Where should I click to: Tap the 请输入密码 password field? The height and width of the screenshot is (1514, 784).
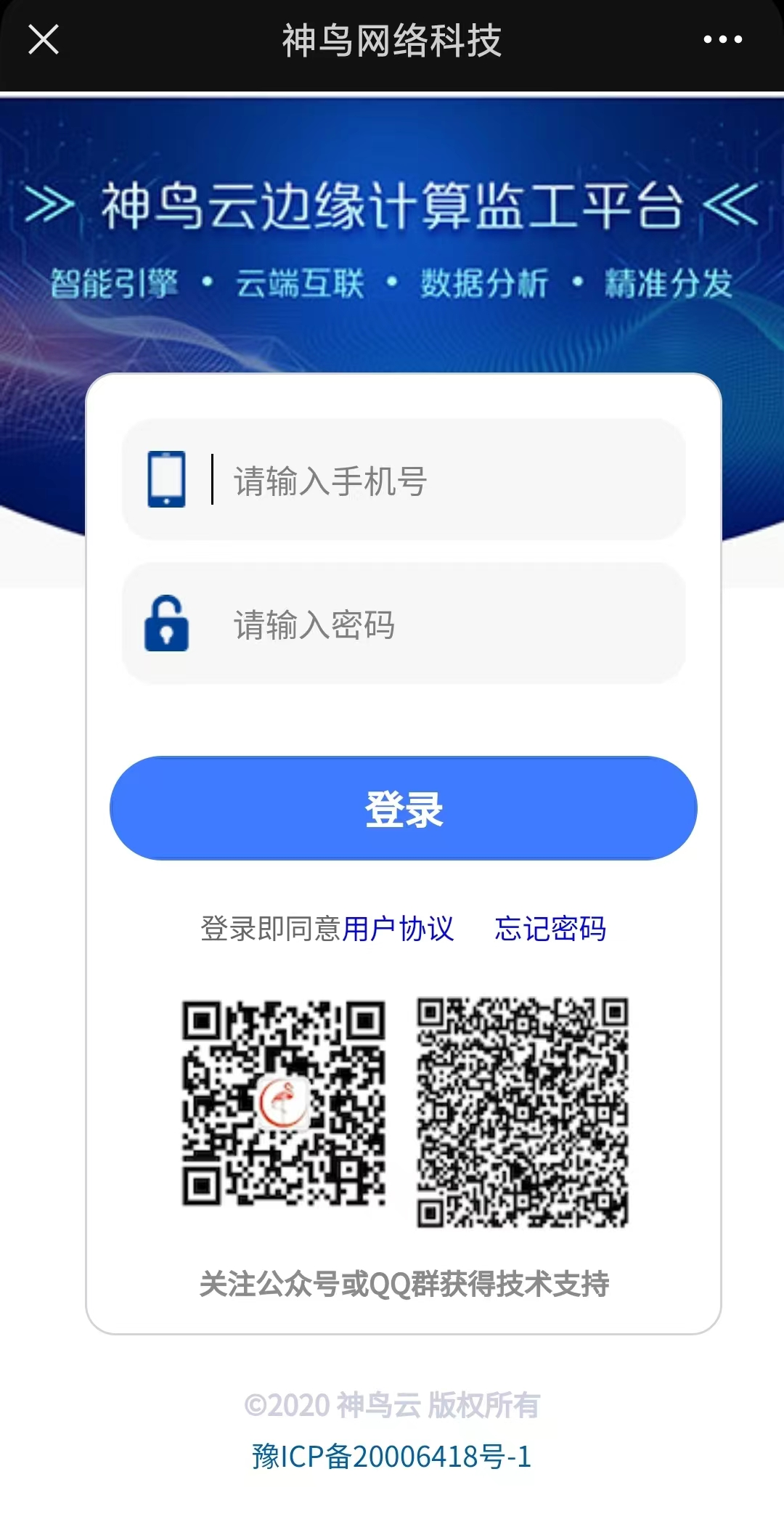436,624
